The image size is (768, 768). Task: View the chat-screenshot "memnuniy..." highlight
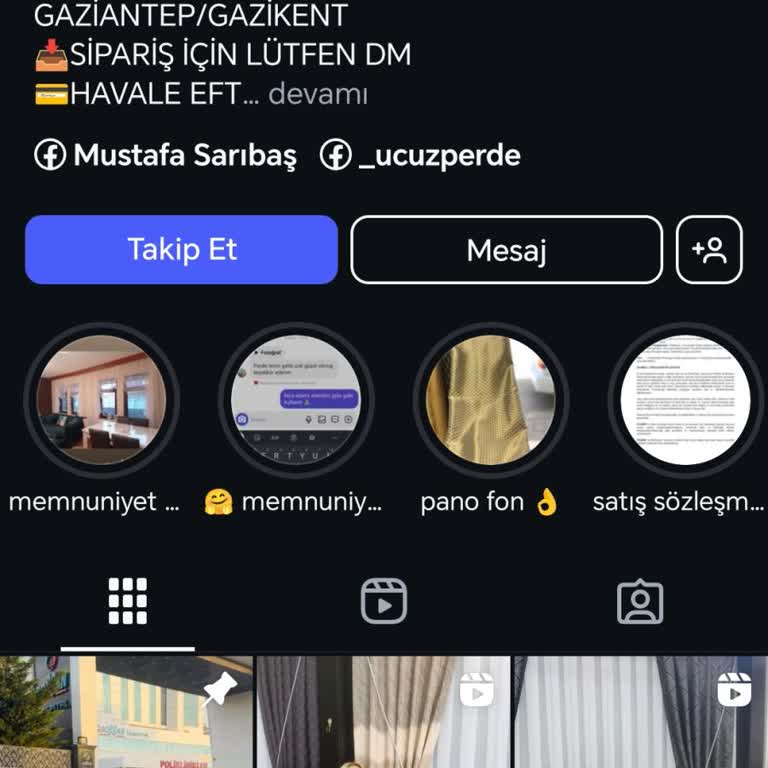[x=295, y=400]
